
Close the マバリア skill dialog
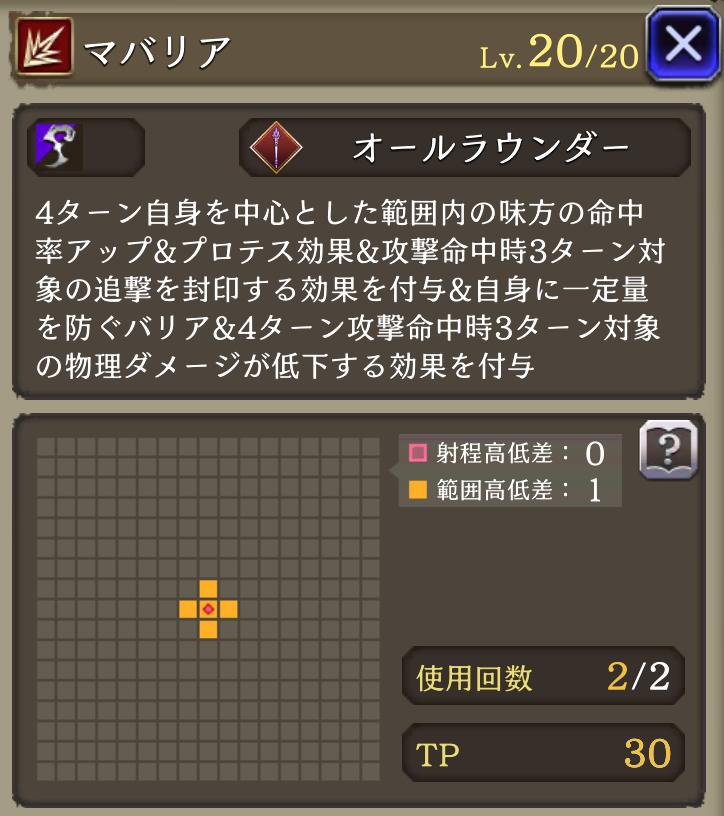click(x=681, y=44)
